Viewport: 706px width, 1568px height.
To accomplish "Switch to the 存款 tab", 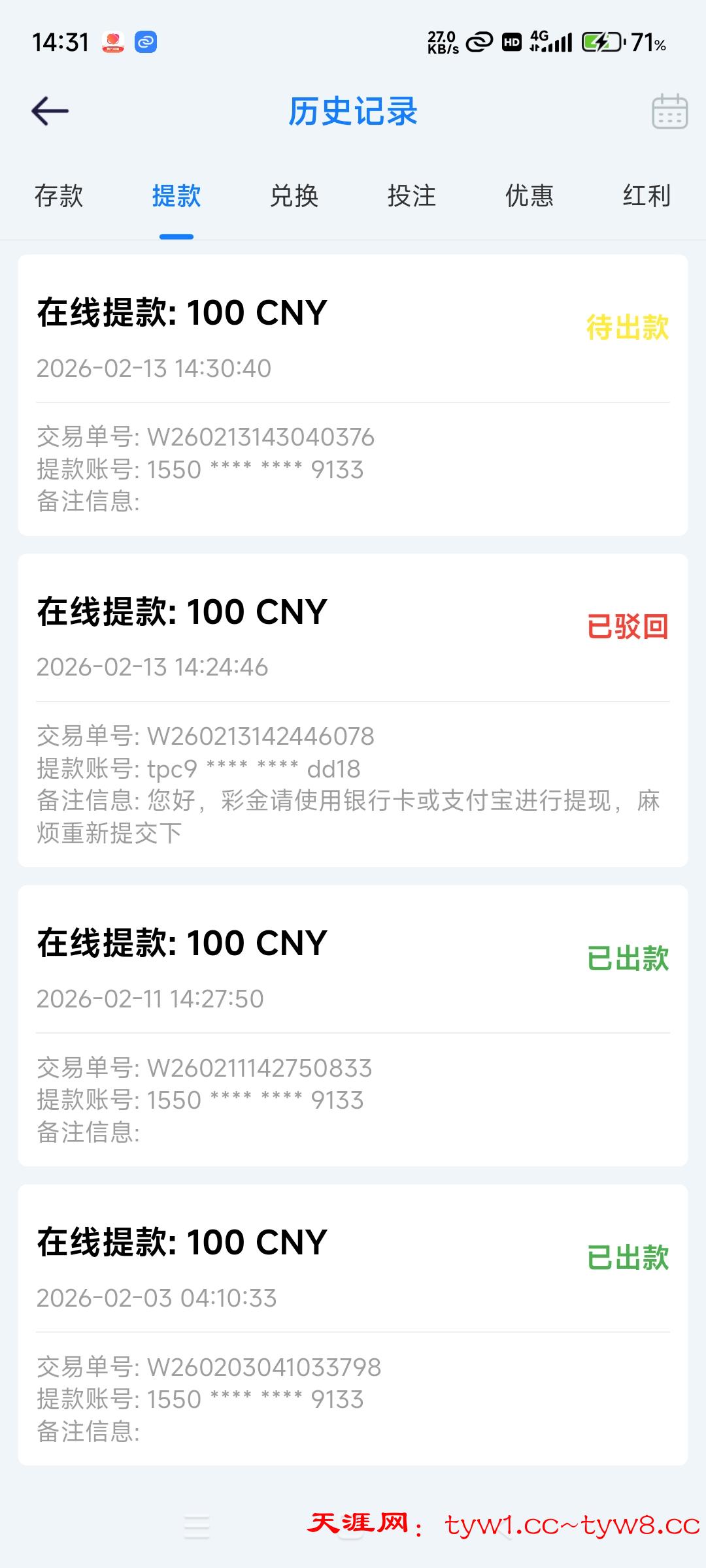I will point(59,196).
